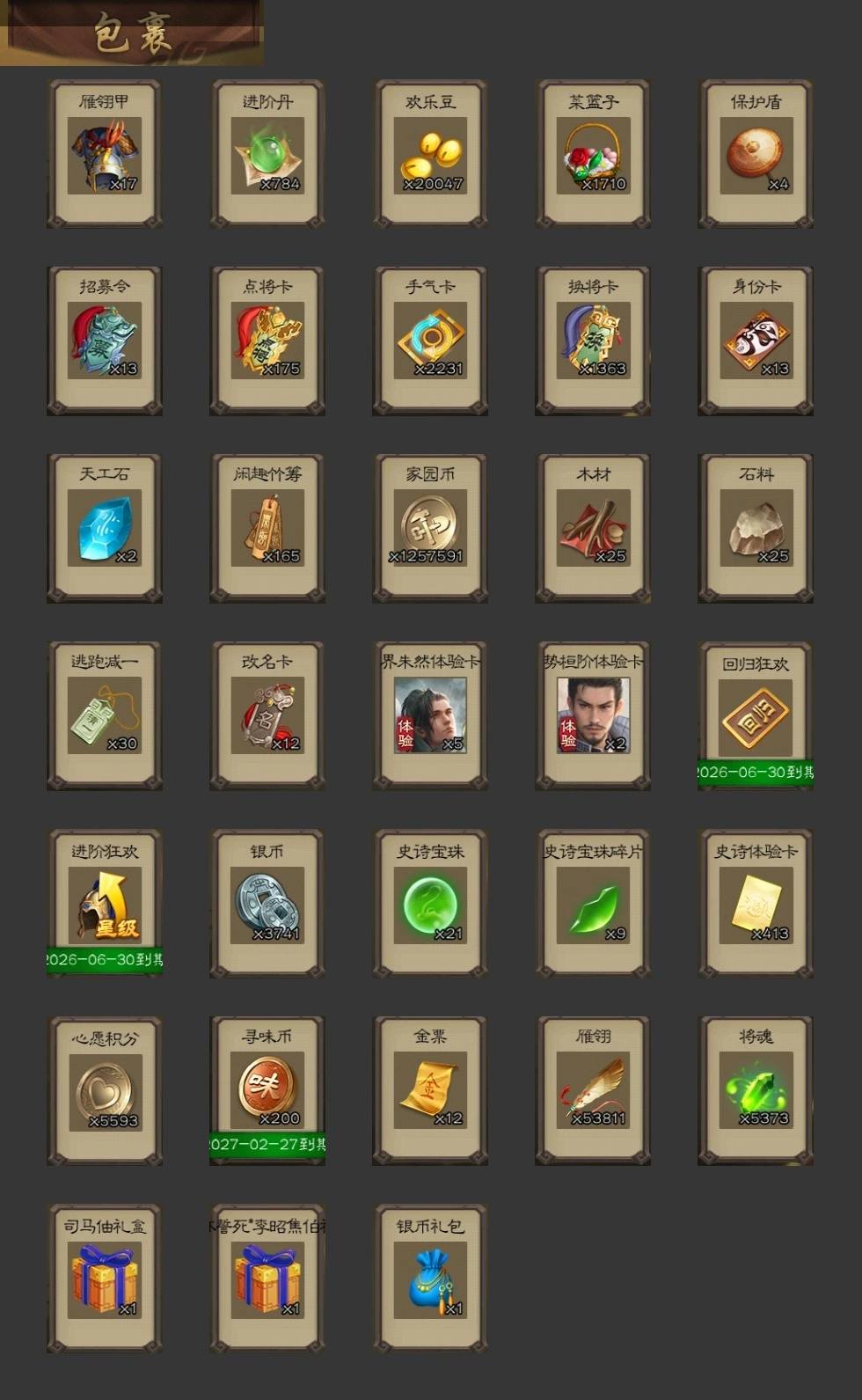Open the 菜篮子 basket item
The image size is (862, 1400).
(593, 154)
